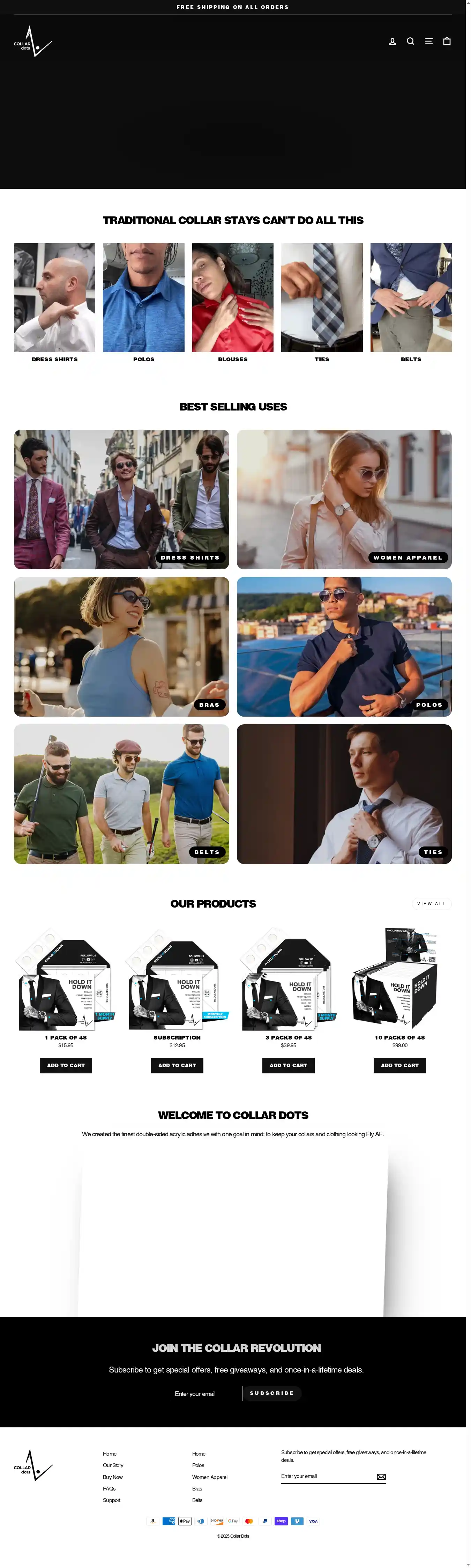This screenshot has width=471, height=1568.
Task: Open the Bras best selling card
Action: click(x=122, y=646)
